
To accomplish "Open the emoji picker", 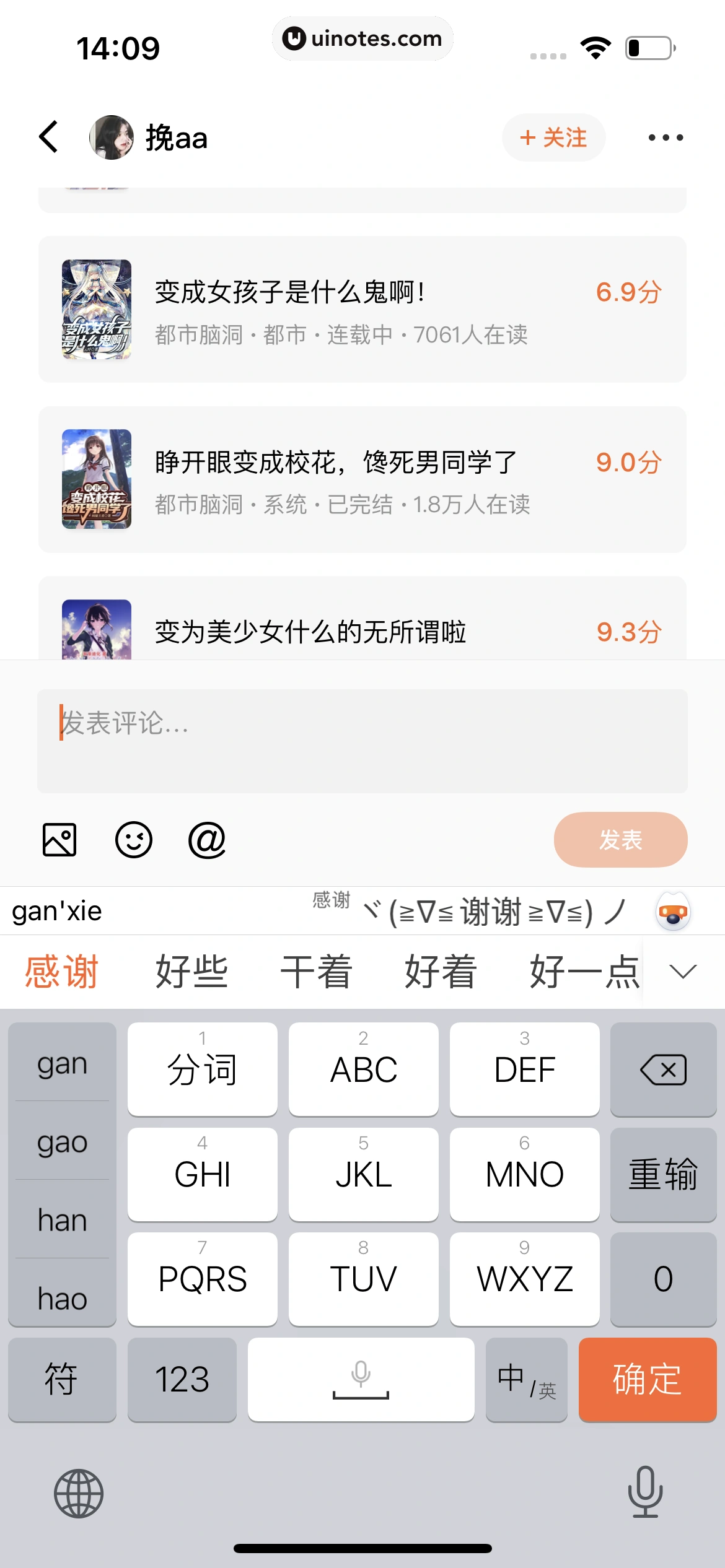I will click(x=134, y=840).
